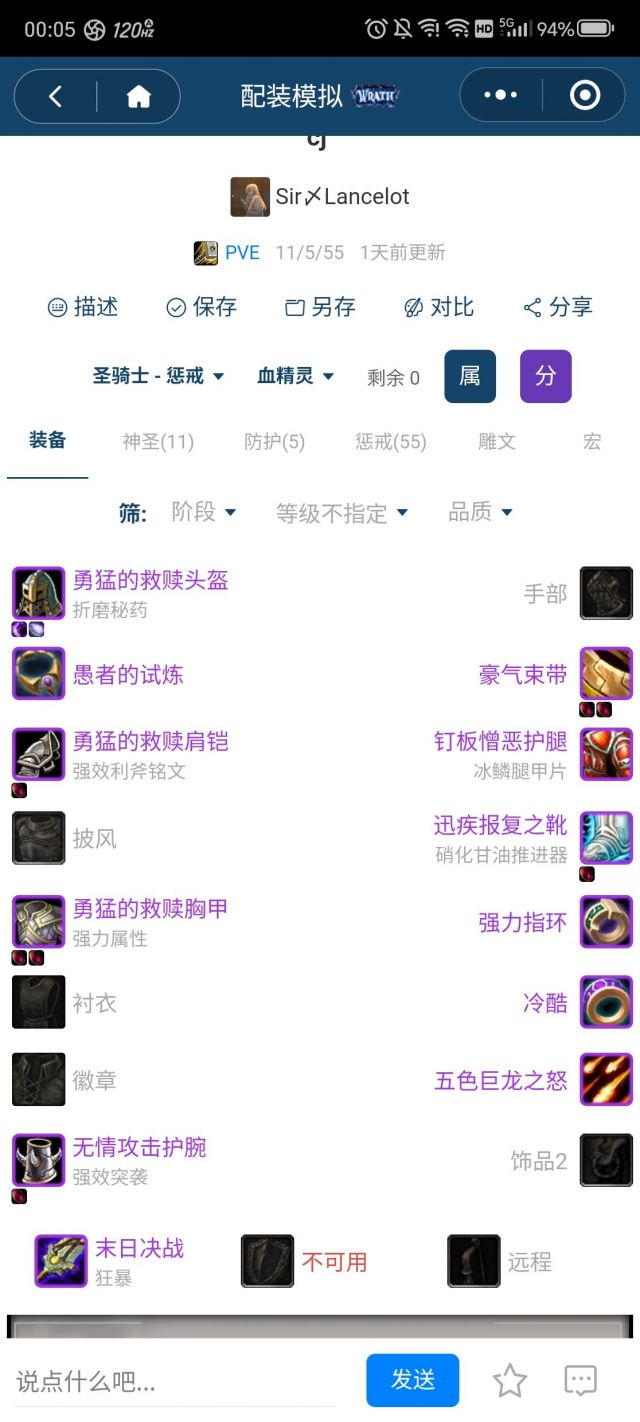The width and height of the screenshot is (640, 1422).
Task: Open the three-dot more menu
Action: (x=500, y=96)
